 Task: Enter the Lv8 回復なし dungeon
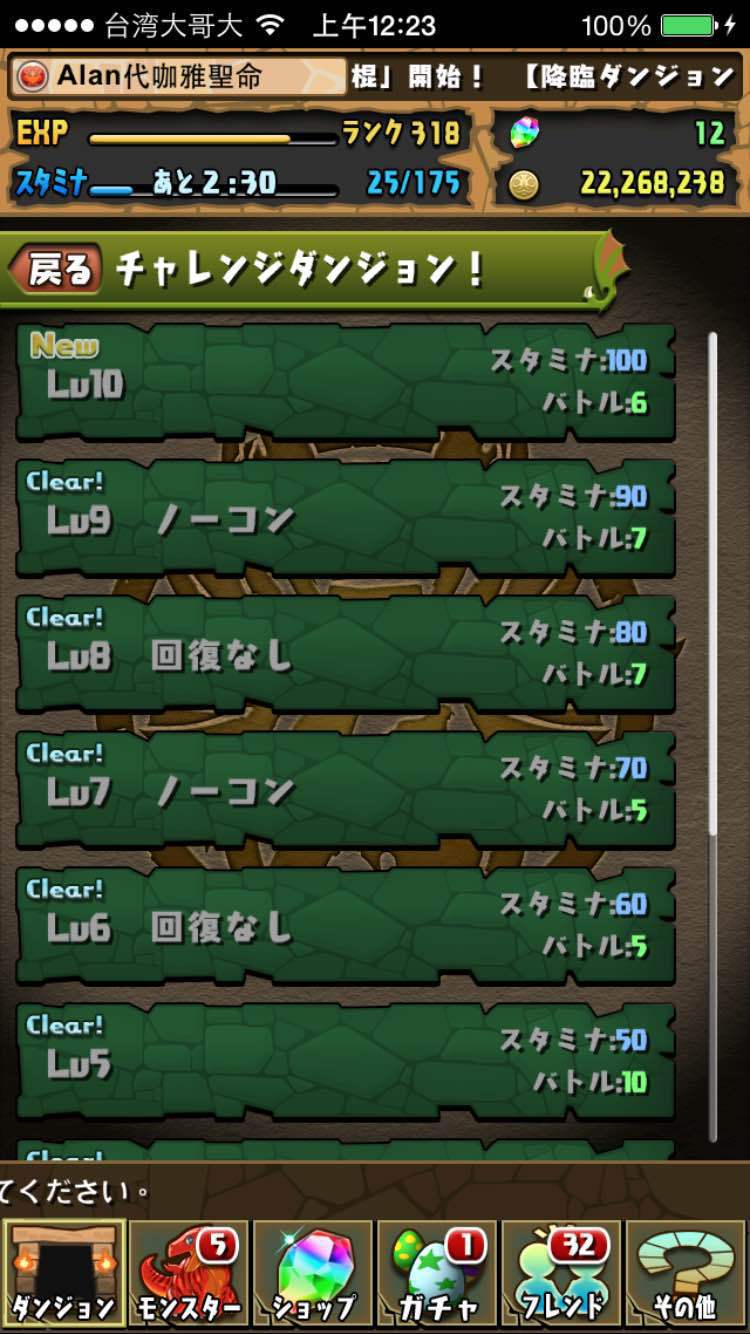pyautogui.click(x=345, y=654)
